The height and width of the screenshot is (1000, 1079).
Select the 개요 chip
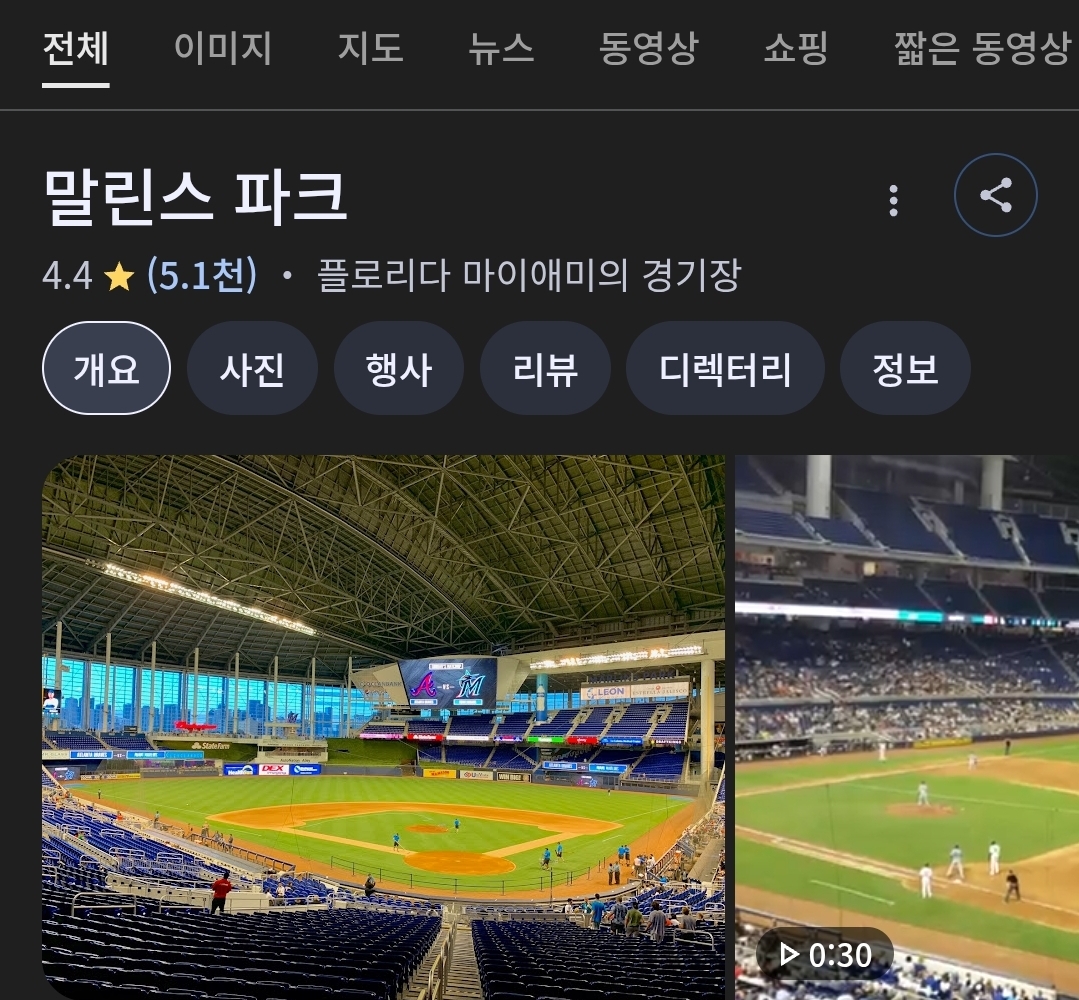click(106, 368)
